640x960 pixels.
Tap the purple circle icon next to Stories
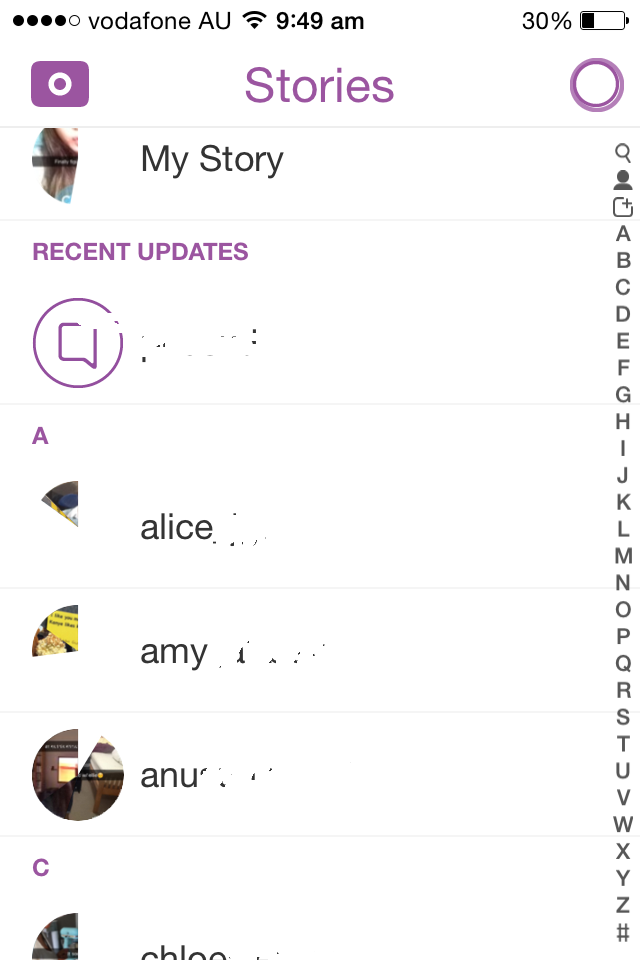coord(596,86)
